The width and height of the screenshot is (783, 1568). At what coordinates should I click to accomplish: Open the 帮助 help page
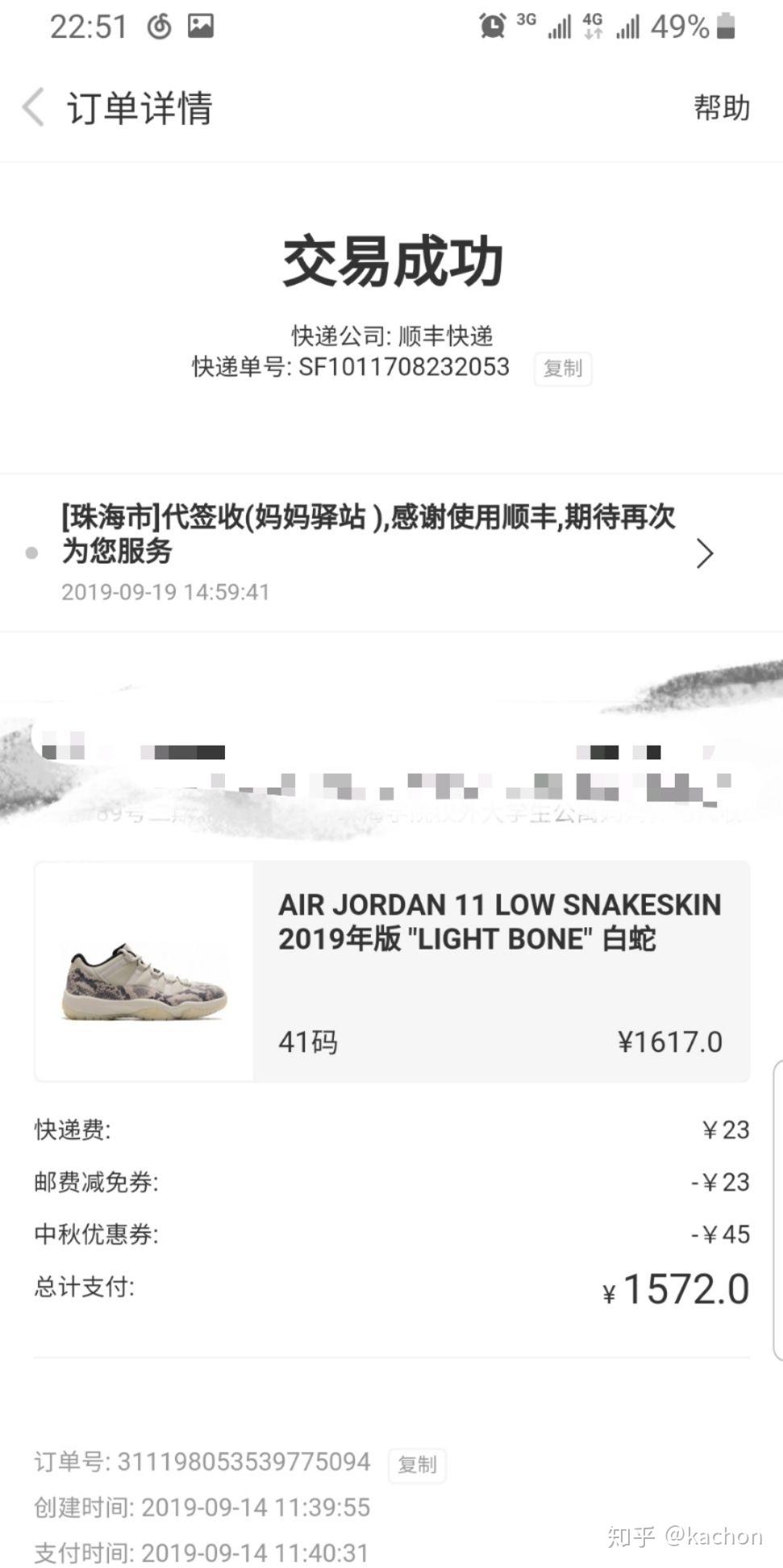(x=721, y=107)
